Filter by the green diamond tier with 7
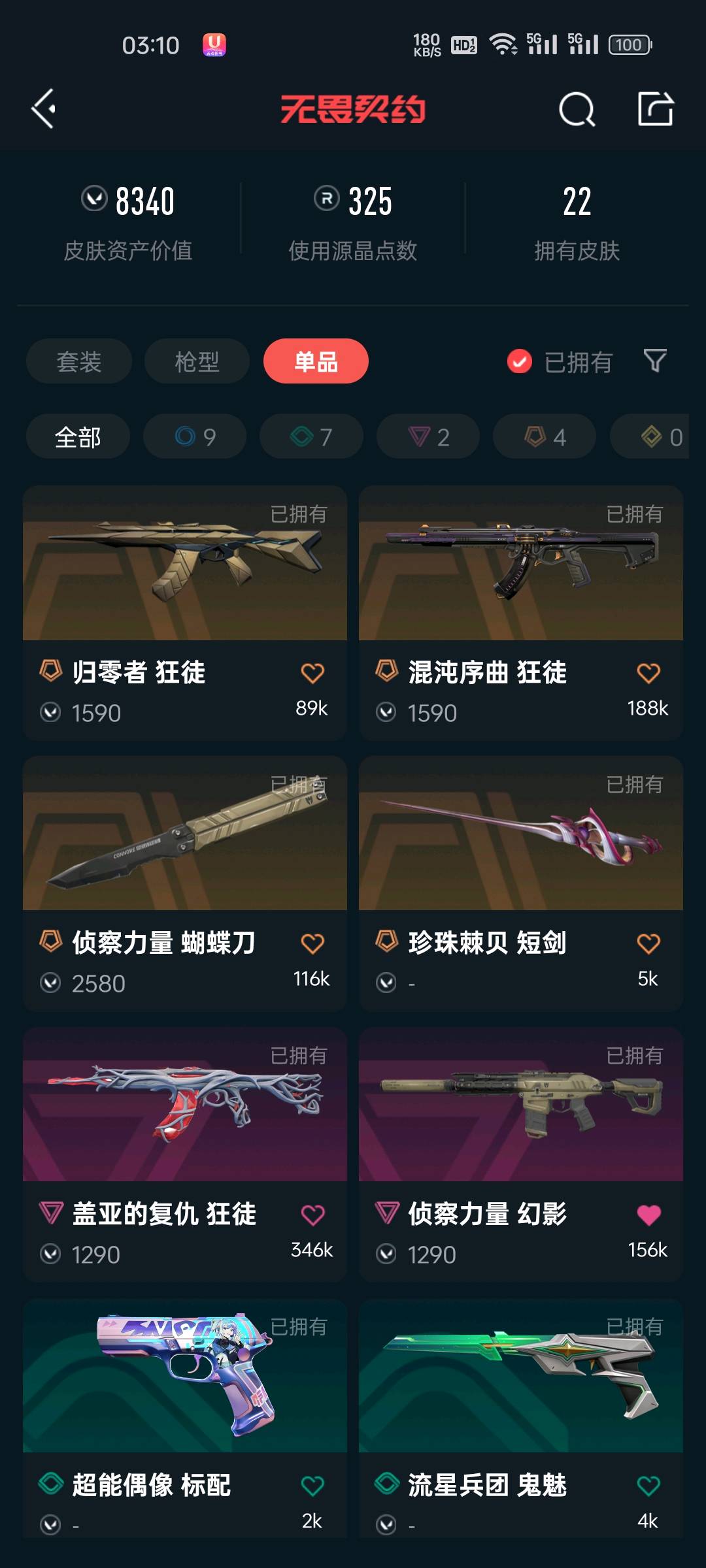The image size is (706, 1568). click(311, 436)
